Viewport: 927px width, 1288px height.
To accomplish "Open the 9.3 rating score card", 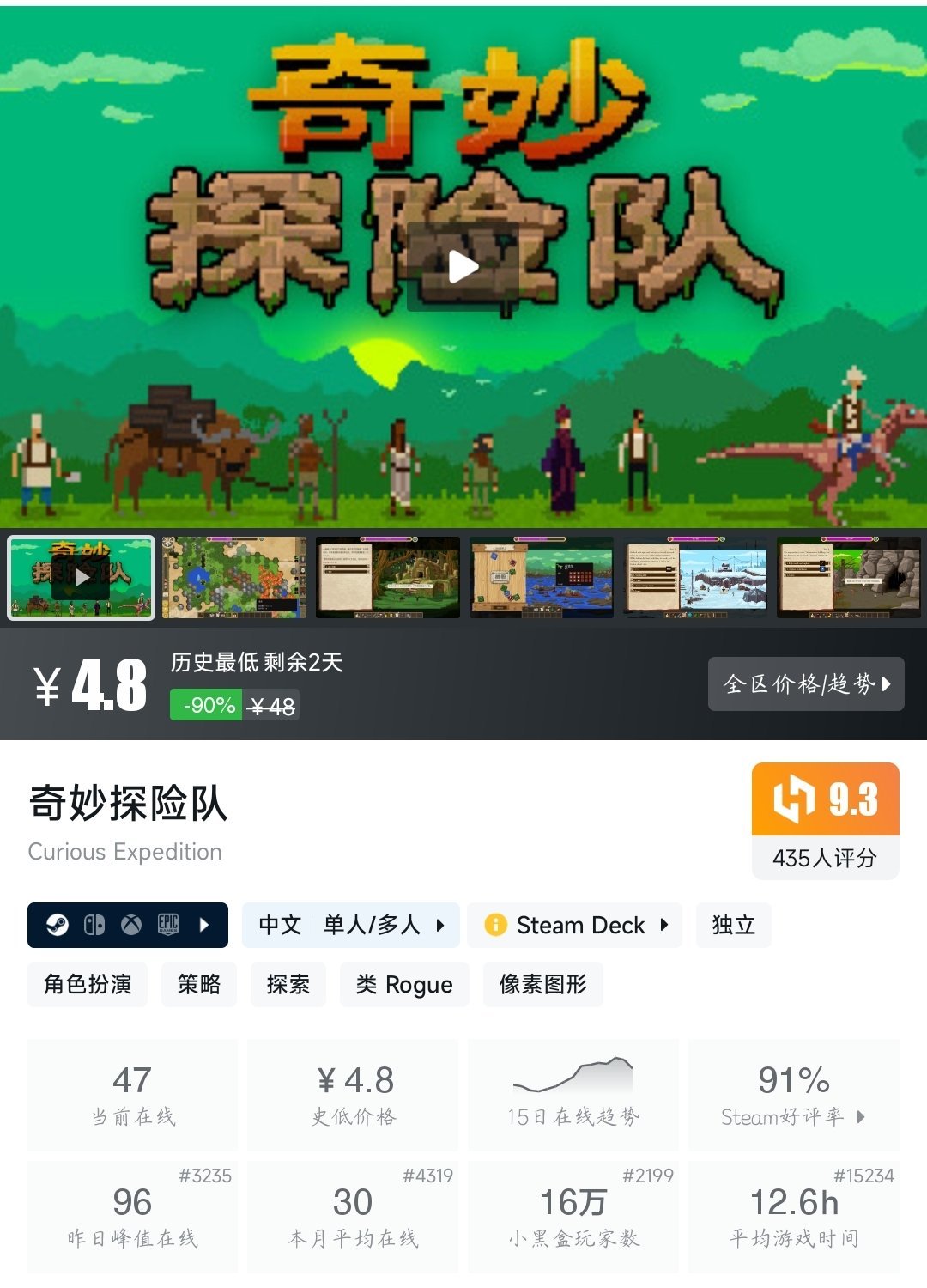I will [x=826, y=821].
